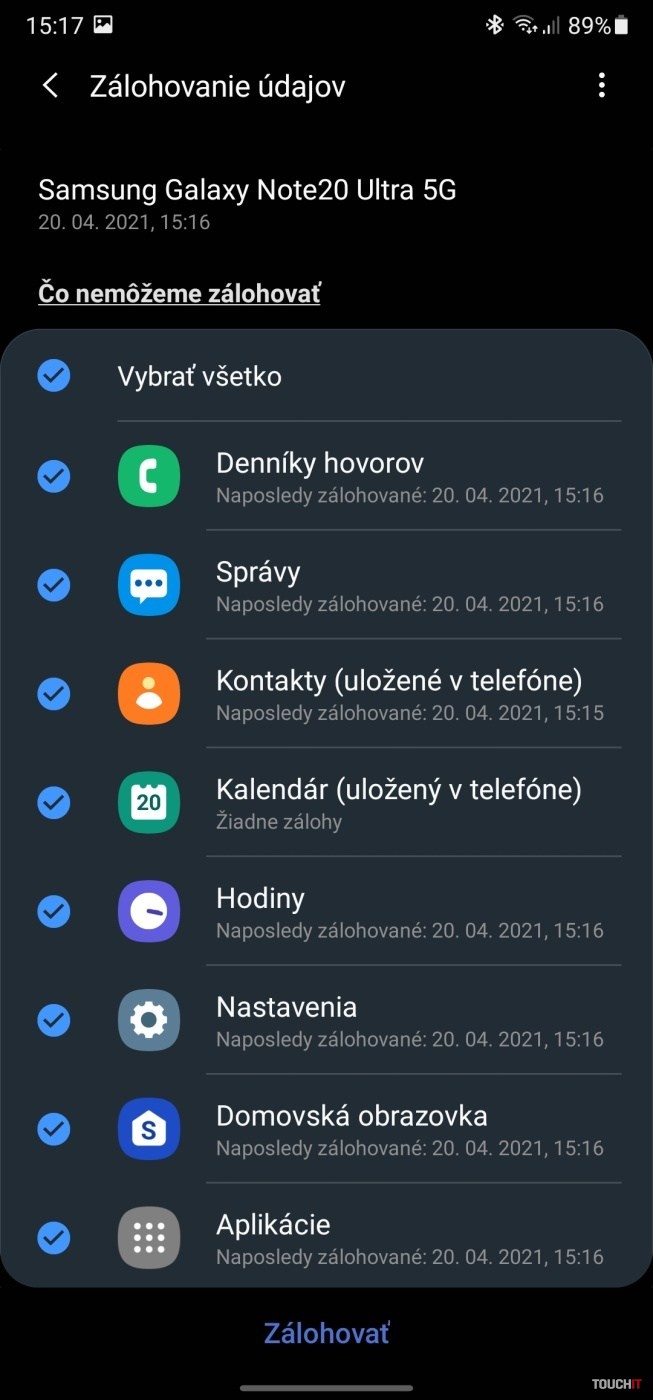Deselect Hodiny from backup
The width and height of the screenshot is (653, 1400).
coord(54,911)
